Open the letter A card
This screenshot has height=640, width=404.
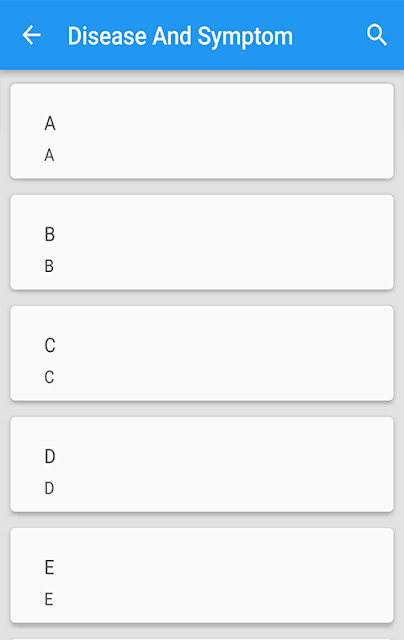[202, 131]
